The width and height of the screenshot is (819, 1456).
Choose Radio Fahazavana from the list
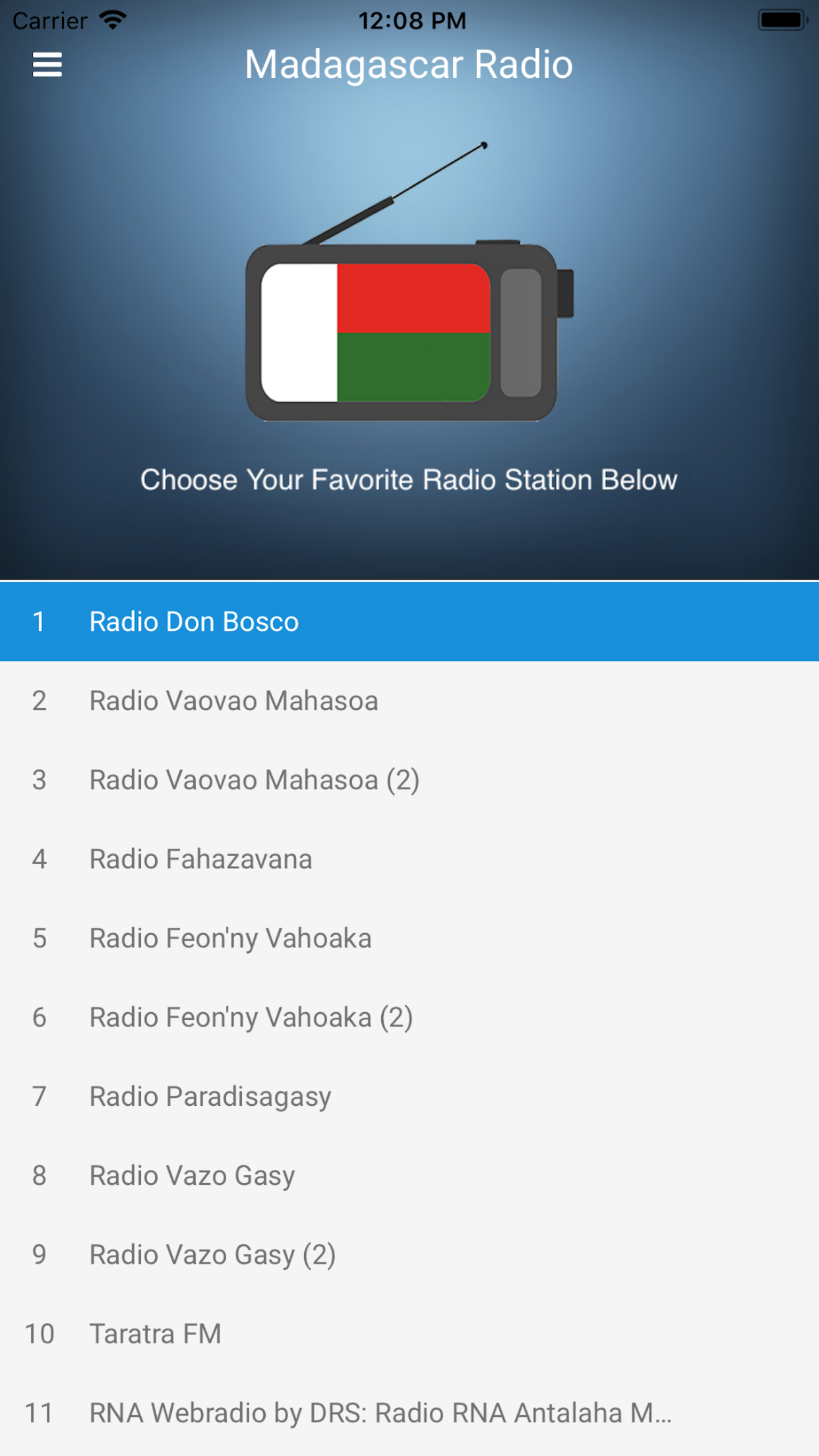(x=409, y=859)
